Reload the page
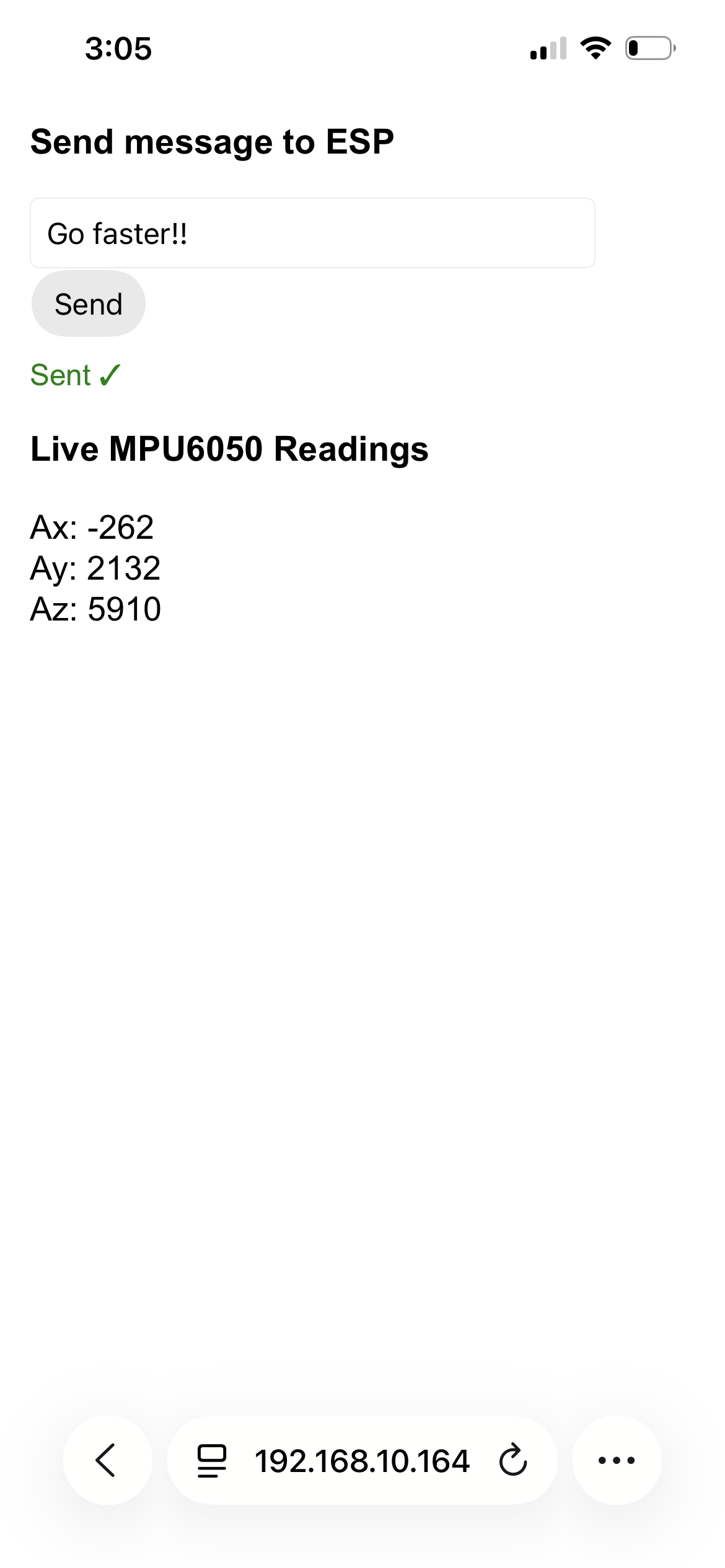725x1568 pixels. 513,1460
